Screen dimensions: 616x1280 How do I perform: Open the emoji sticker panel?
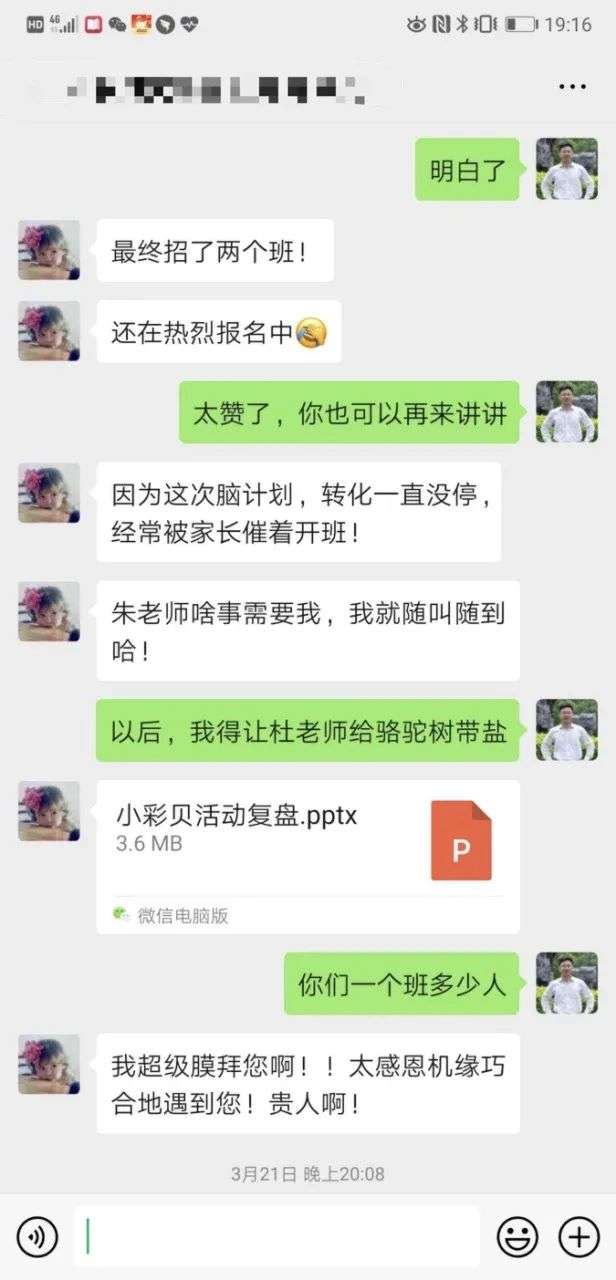517,1238
